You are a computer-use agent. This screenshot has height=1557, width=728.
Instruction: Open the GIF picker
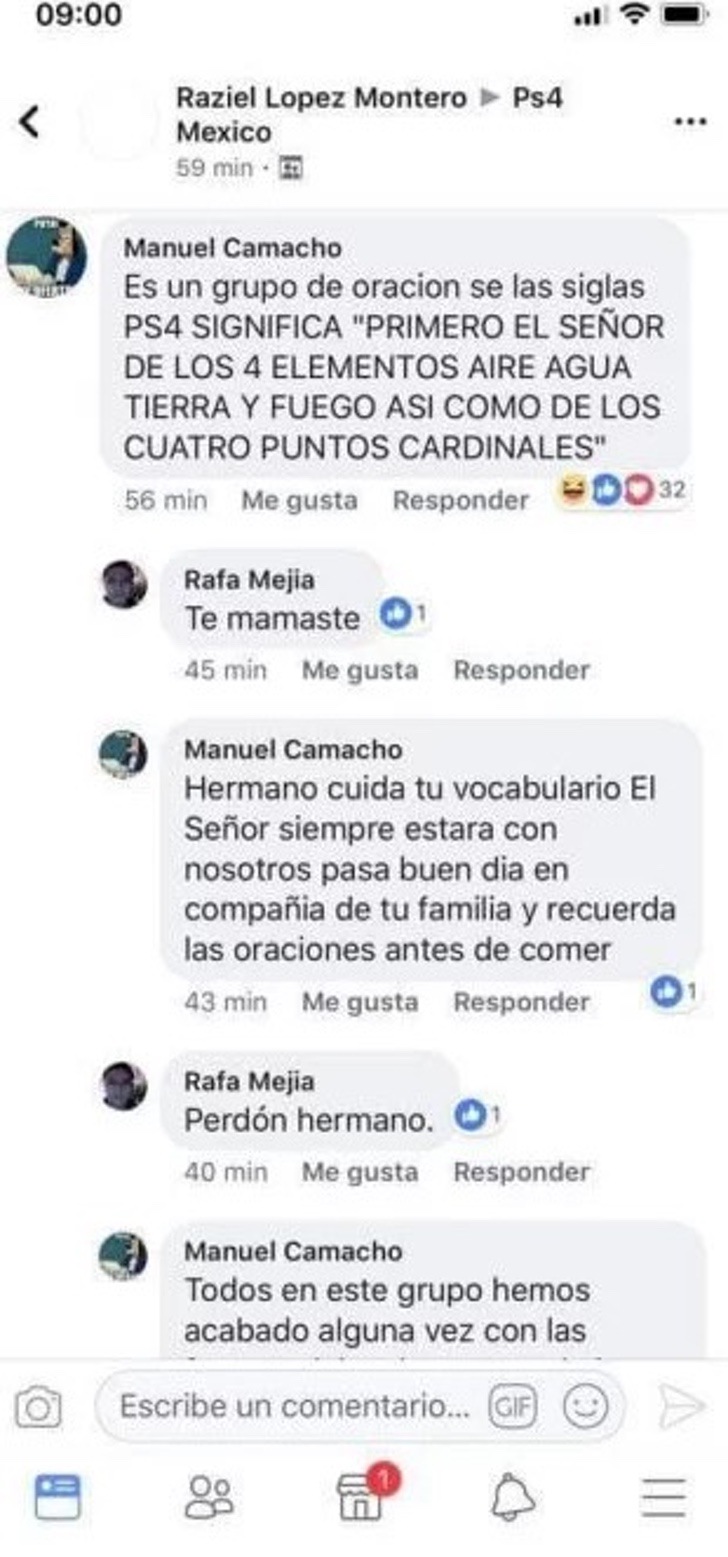(509, 1407)
